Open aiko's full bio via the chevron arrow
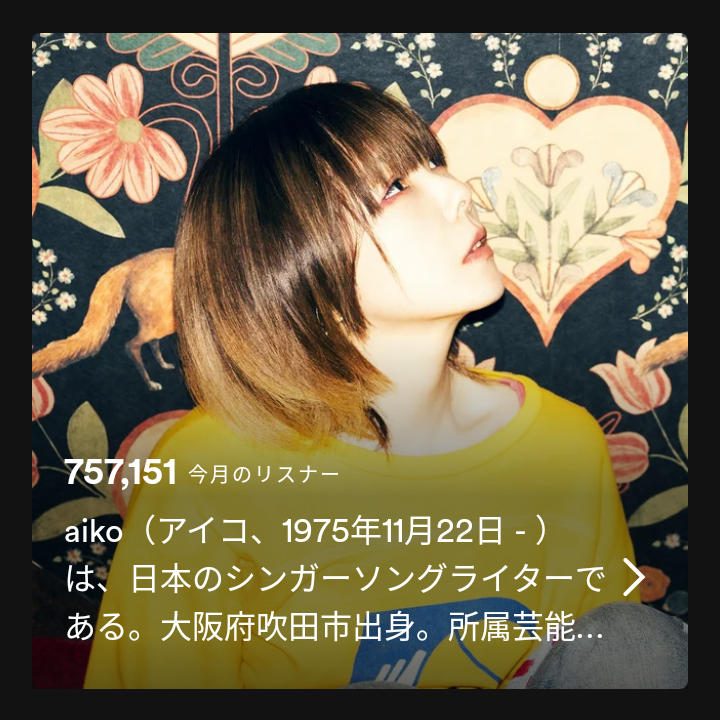This screenshot has height=720, width=720. click(x=632, y=578)
